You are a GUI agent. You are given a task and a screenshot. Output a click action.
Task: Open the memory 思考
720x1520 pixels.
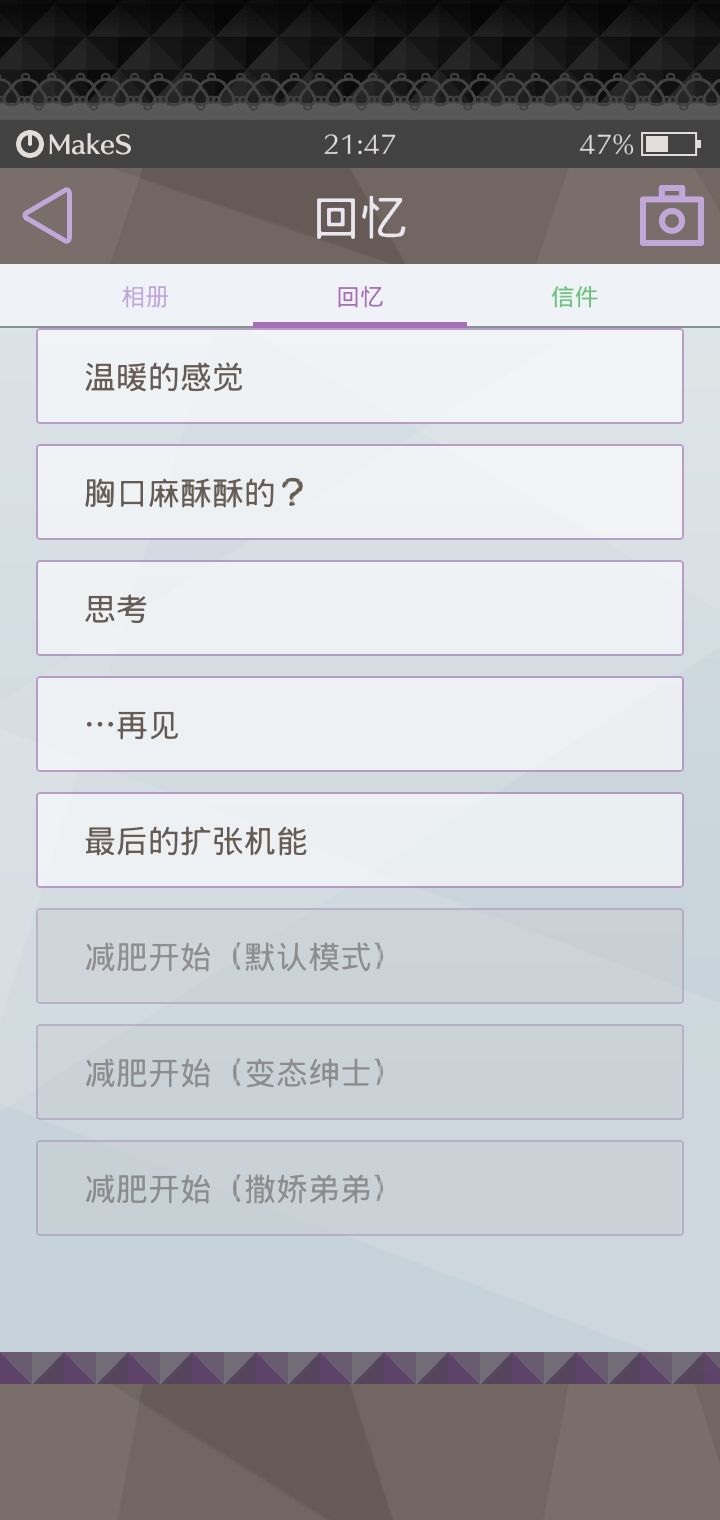[x=360, y=608]
